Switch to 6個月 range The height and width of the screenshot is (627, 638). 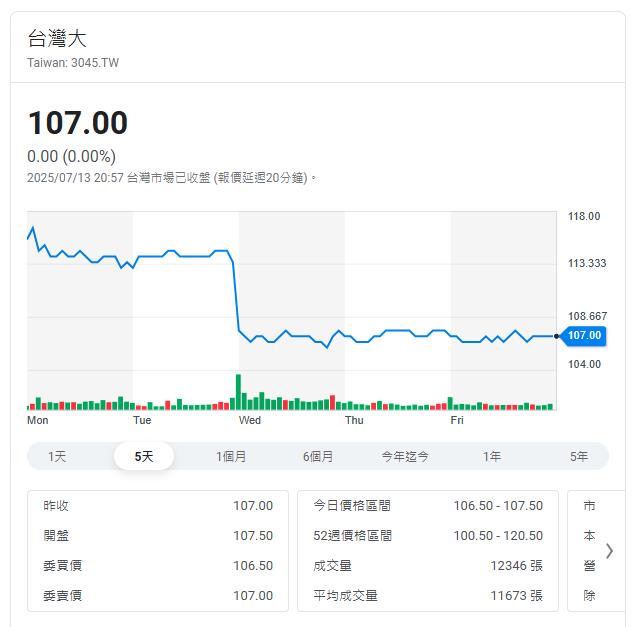(318, 456)
